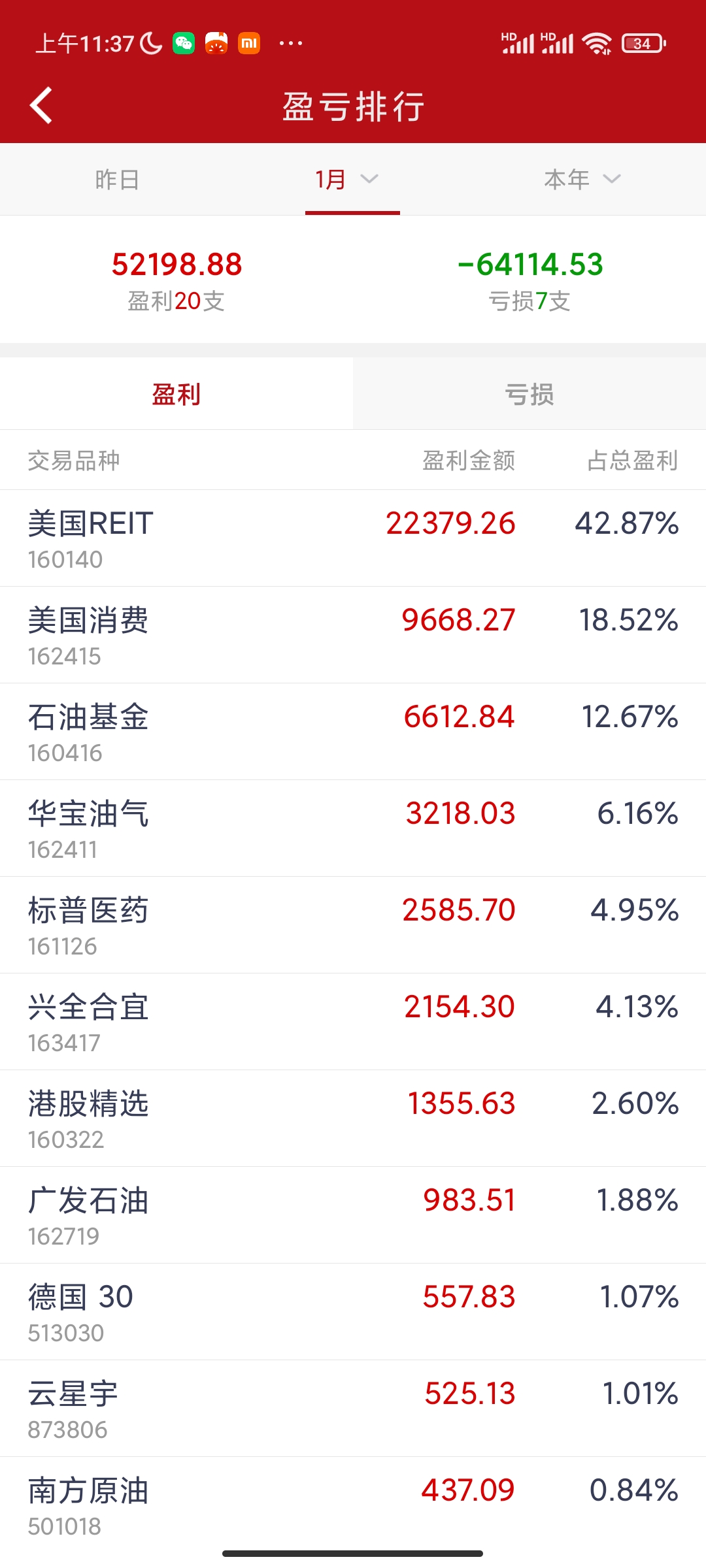Screen dimensions: 706x1568
Task: View 石油基金 160416 details
Action: [x=353, y=732]
